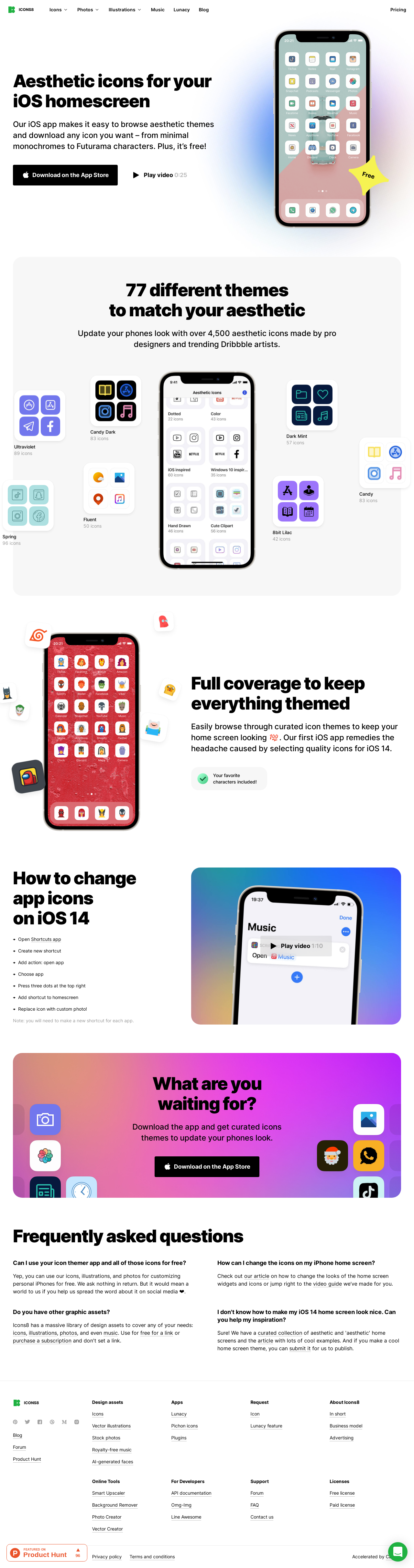The height and width of the screenshot is (1568, 414).
Task: Play the 0:25 intro video
Action: click(x=160, y=175)
